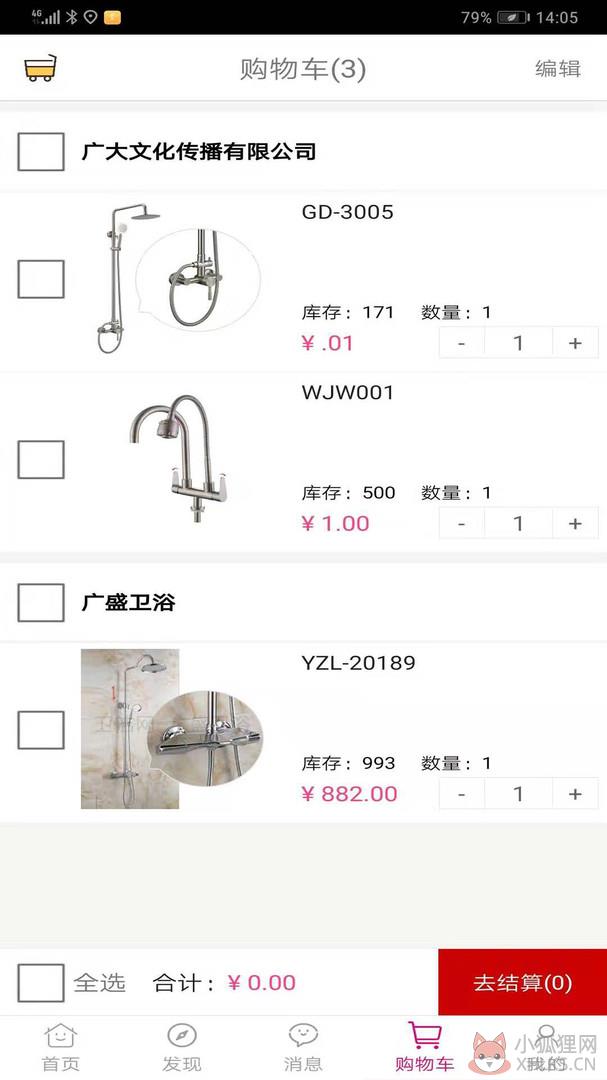Open the YZL-20189 shower product image
Viewport: 607px width, 1080px height.
pyautogui.click(x=172, y=729)
